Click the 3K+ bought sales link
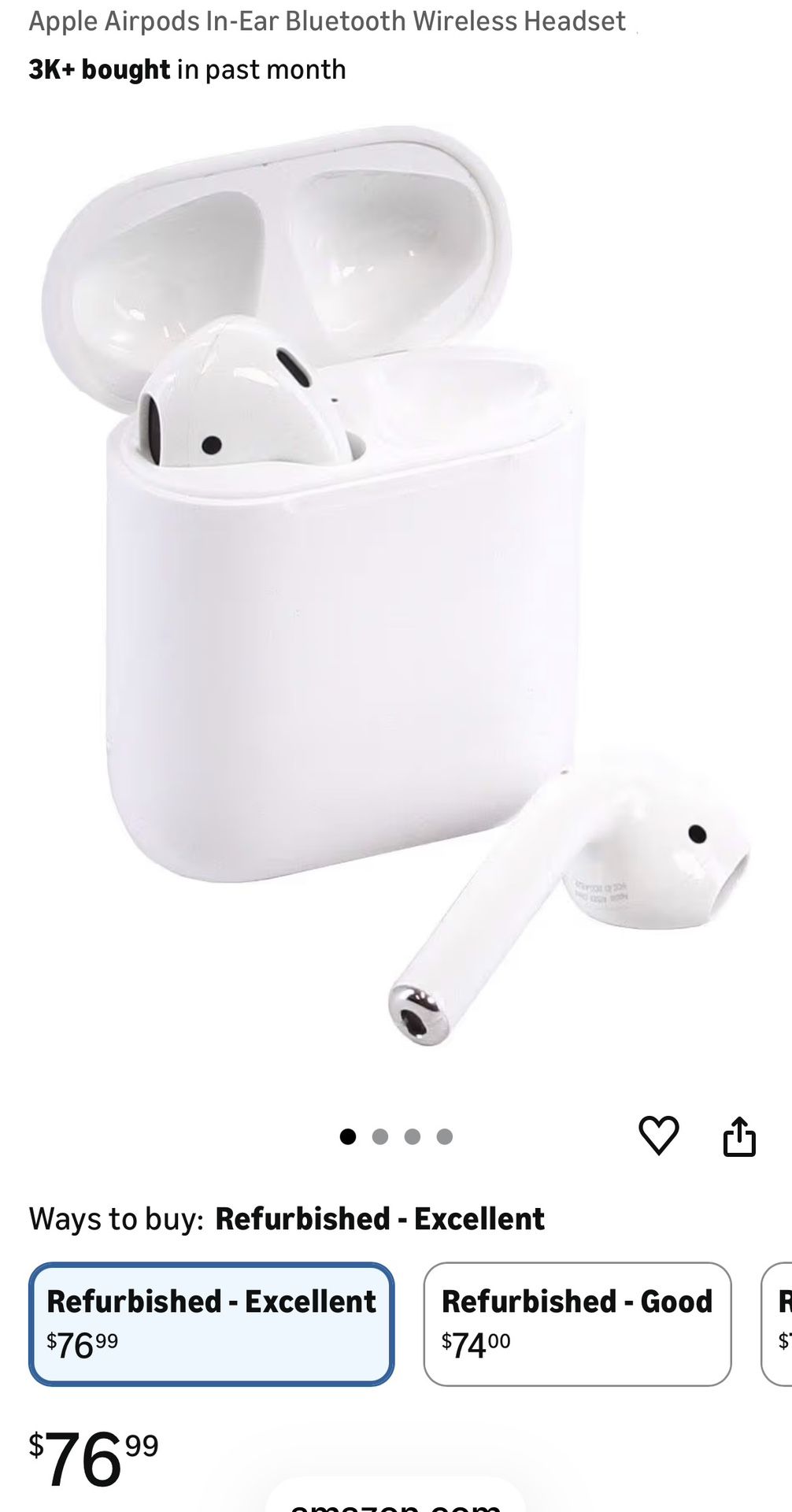Screen dimensions: 792x1512 [98, 69]
